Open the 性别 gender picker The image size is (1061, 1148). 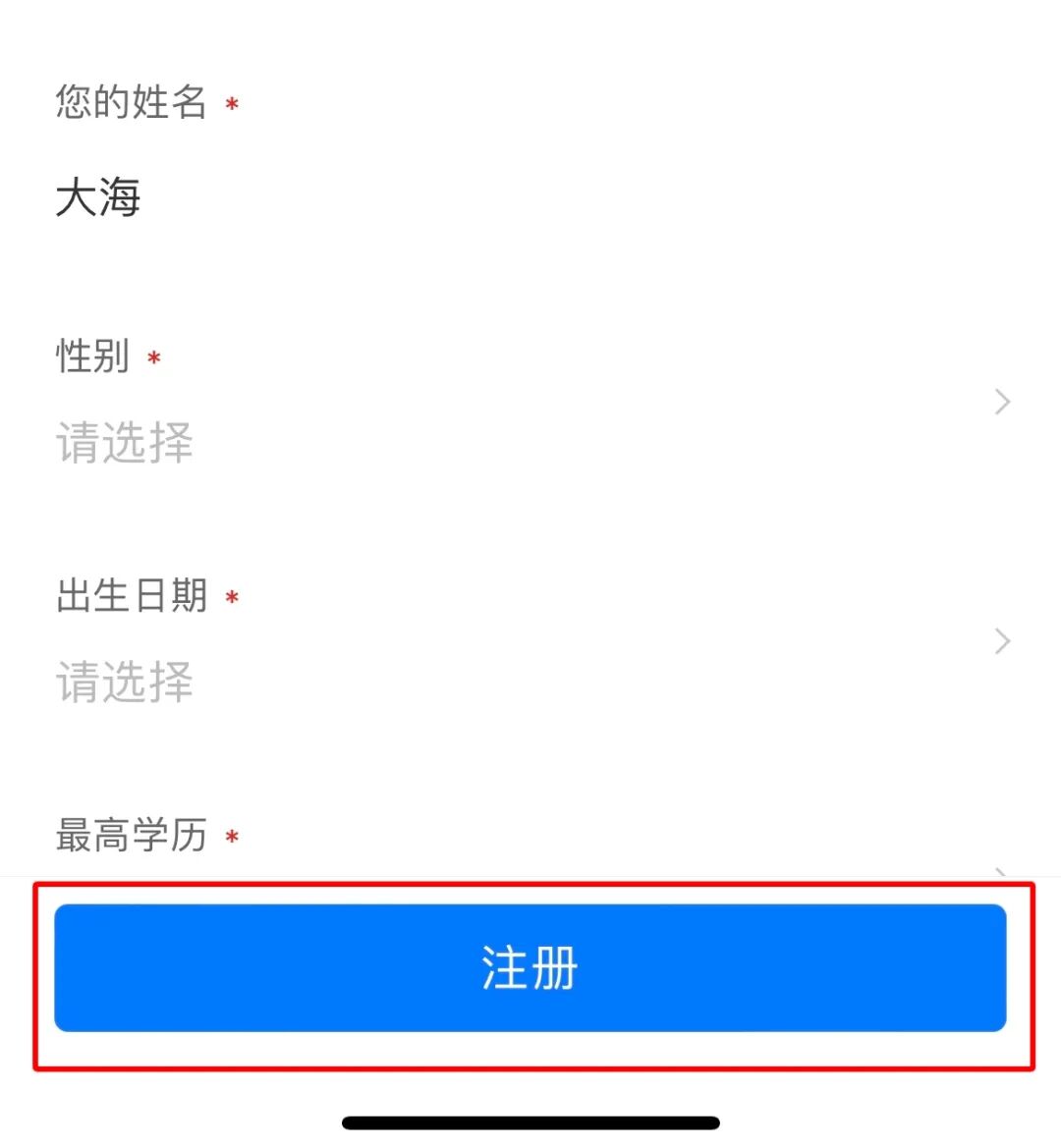[530, 440]
